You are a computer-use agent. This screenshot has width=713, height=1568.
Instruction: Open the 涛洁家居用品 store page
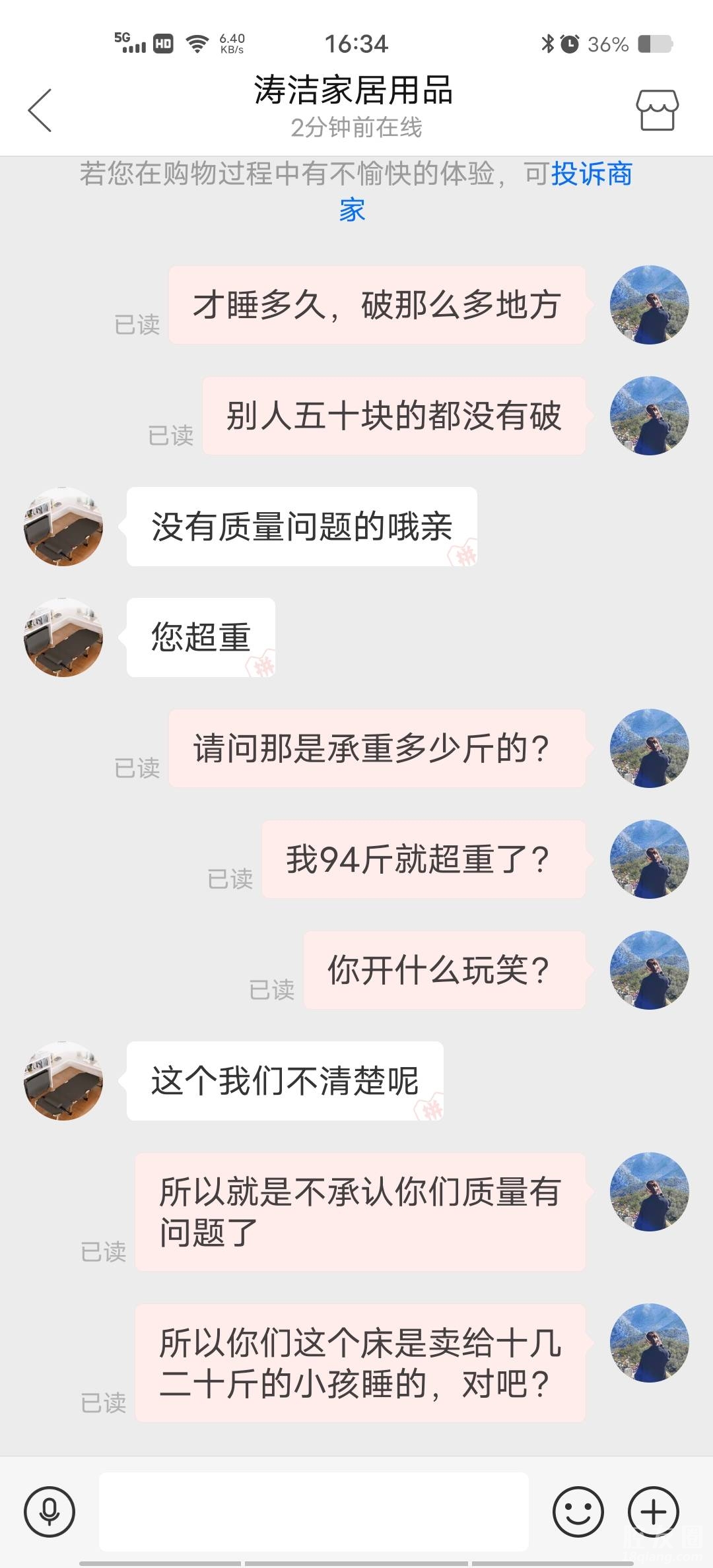[x=656, y=110]
